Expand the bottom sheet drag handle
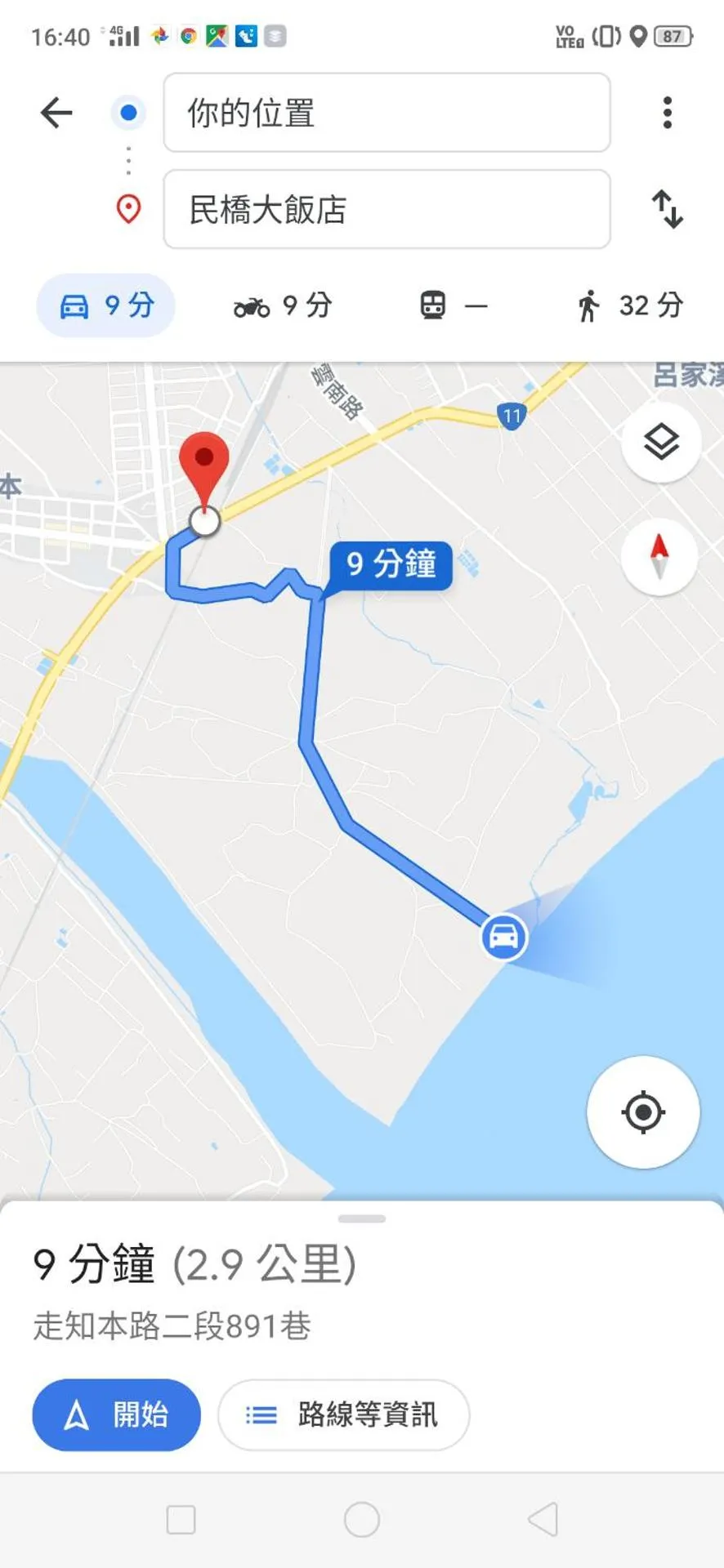Screen dimensions: 724x1568 point(361,1218)
